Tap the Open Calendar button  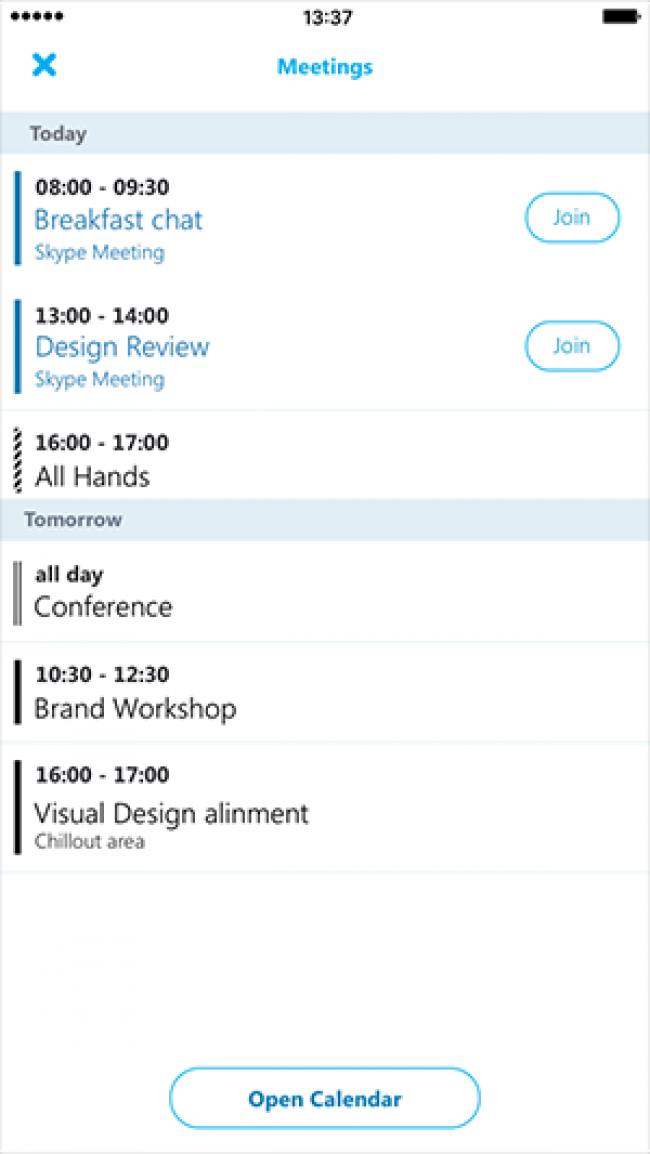(x=325, y=1099)
